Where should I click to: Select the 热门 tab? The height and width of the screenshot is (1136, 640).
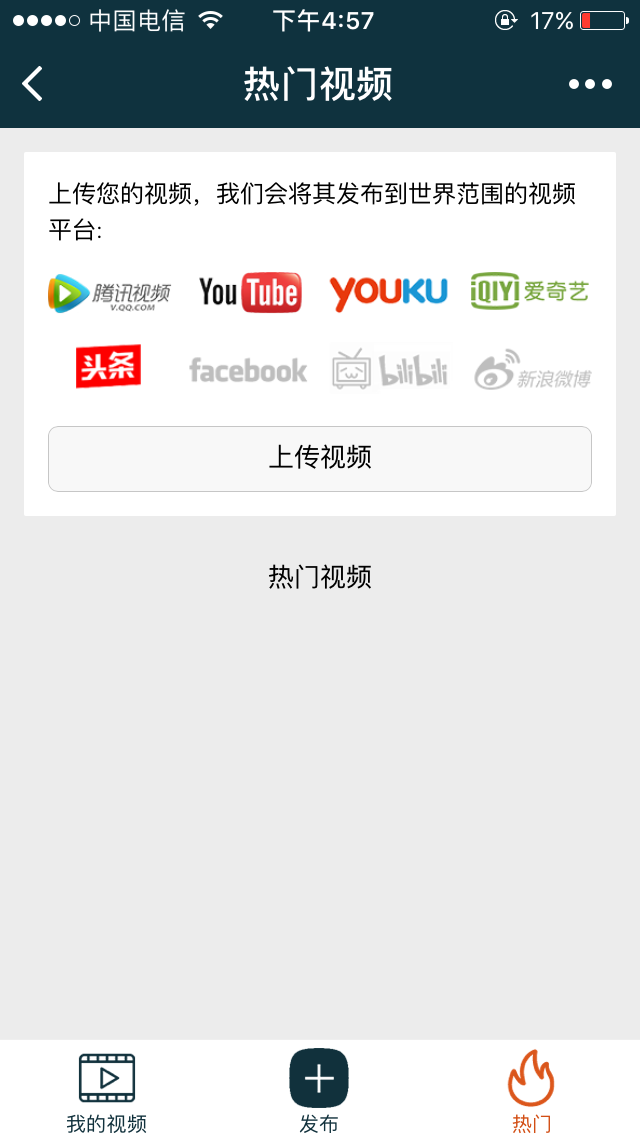[531, 1091]
